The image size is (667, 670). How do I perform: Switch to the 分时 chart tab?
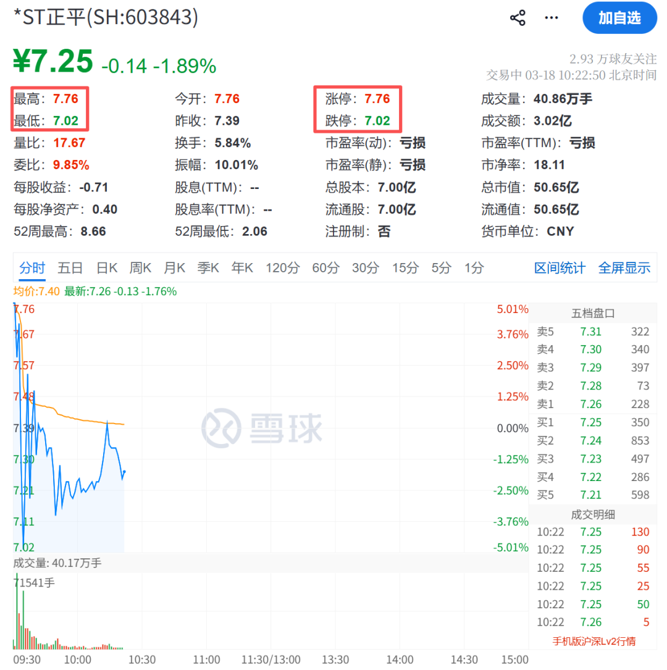(32, 267)
